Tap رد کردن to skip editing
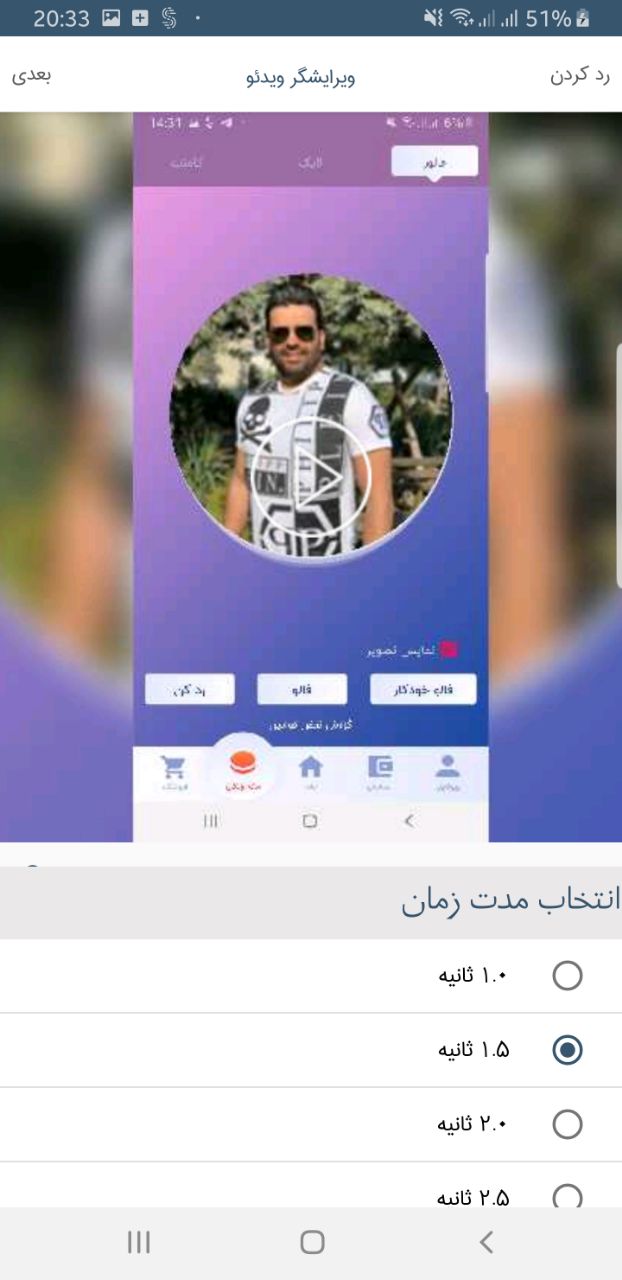 pos(580,76)
